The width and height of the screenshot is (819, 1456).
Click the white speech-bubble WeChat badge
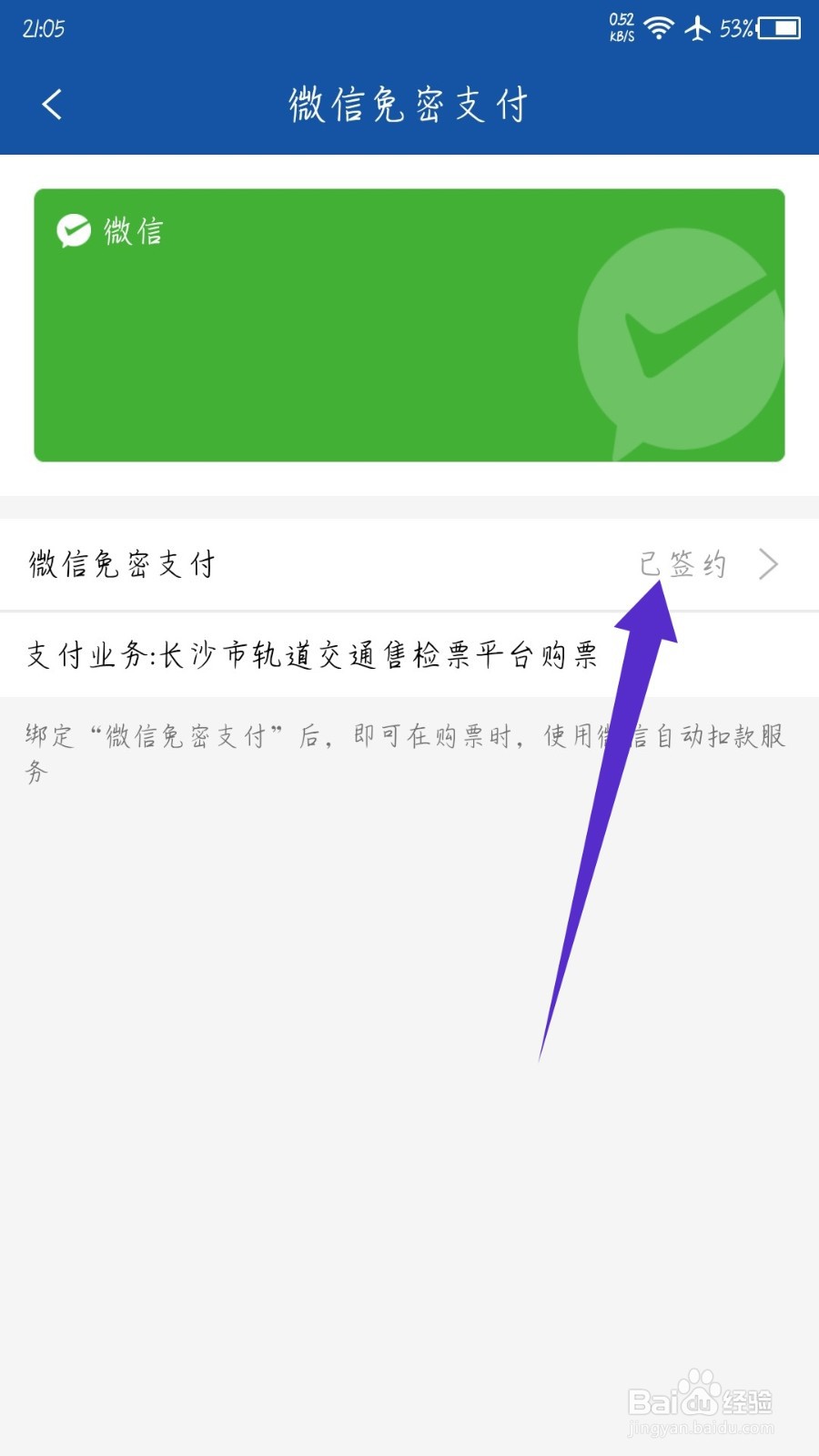pyautogui.click(x=75, y=232)
